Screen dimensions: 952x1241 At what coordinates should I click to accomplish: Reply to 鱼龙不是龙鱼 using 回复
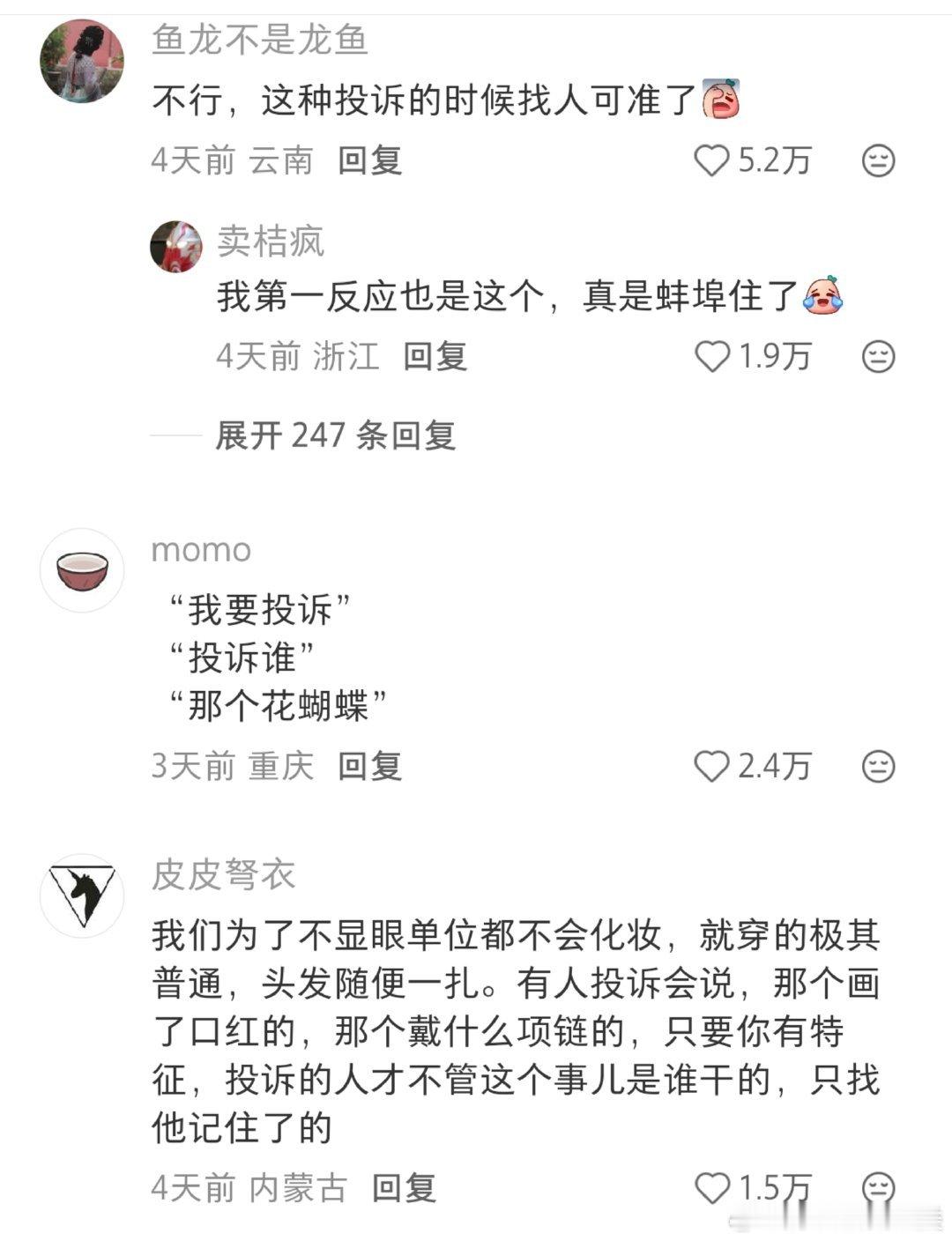tap(370, 162)
